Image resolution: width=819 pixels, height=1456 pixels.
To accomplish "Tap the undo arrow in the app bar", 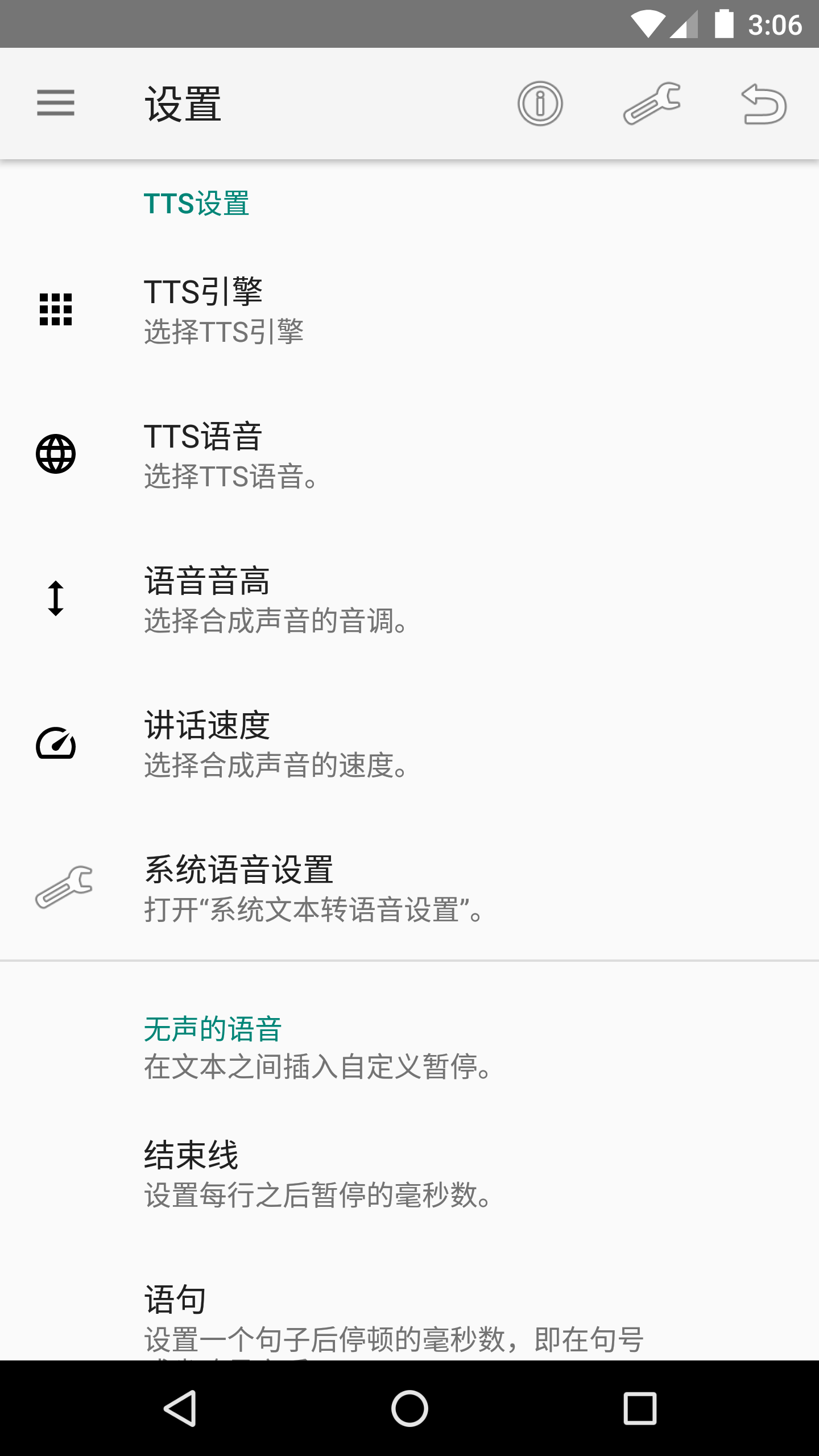I will click(764, 104).
